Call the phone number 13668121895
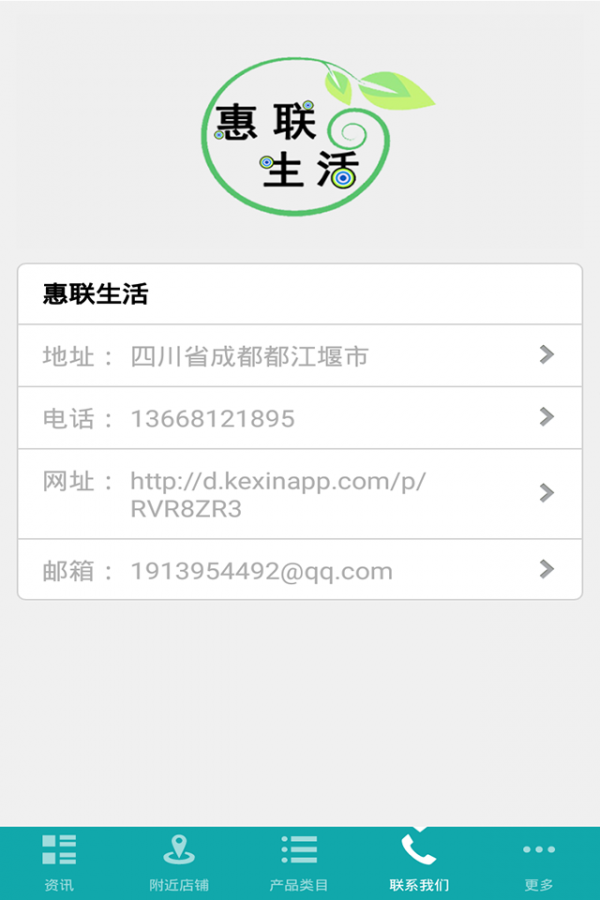The image size is (600, 900). pyautogui.click(x=299, y=418)
